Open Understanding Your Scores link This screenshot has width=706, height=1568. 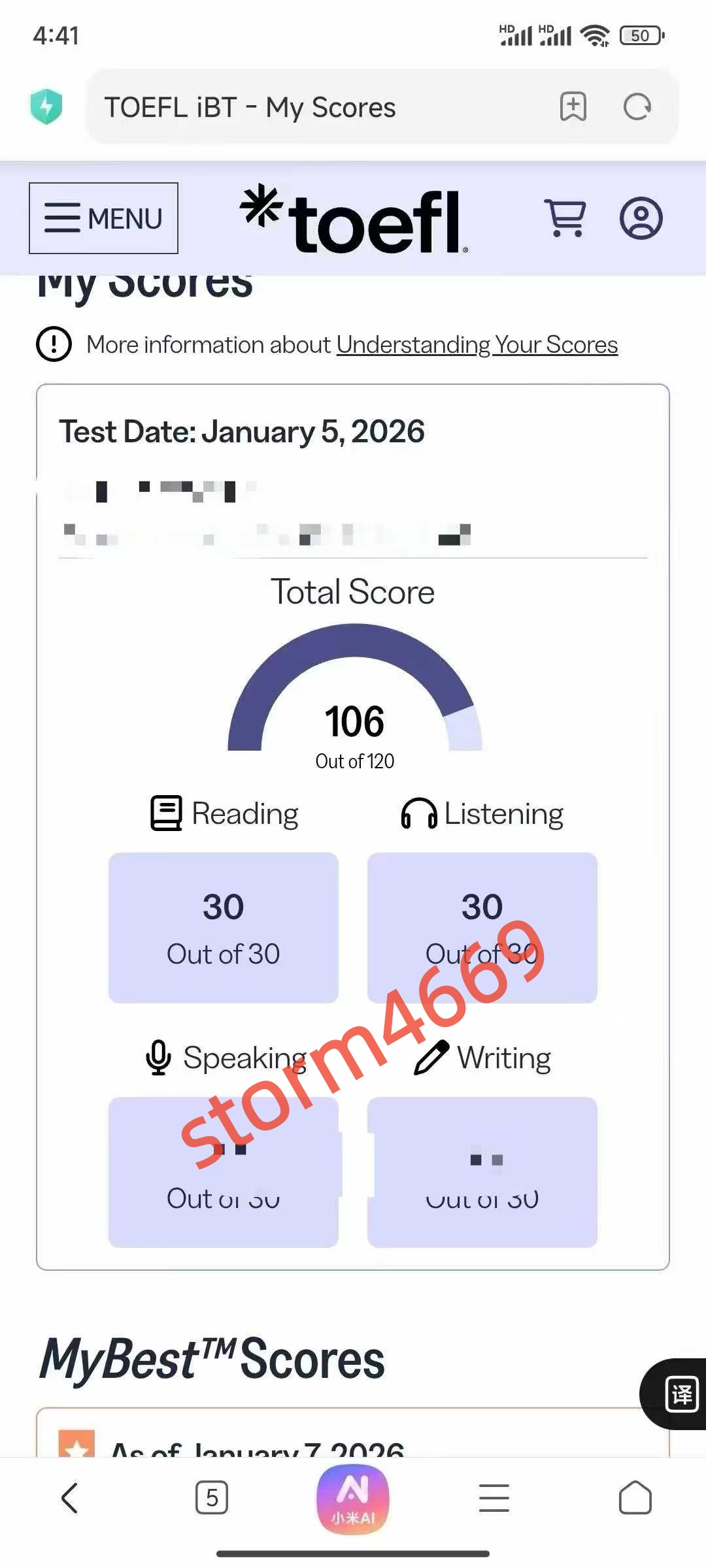point(477,345)
